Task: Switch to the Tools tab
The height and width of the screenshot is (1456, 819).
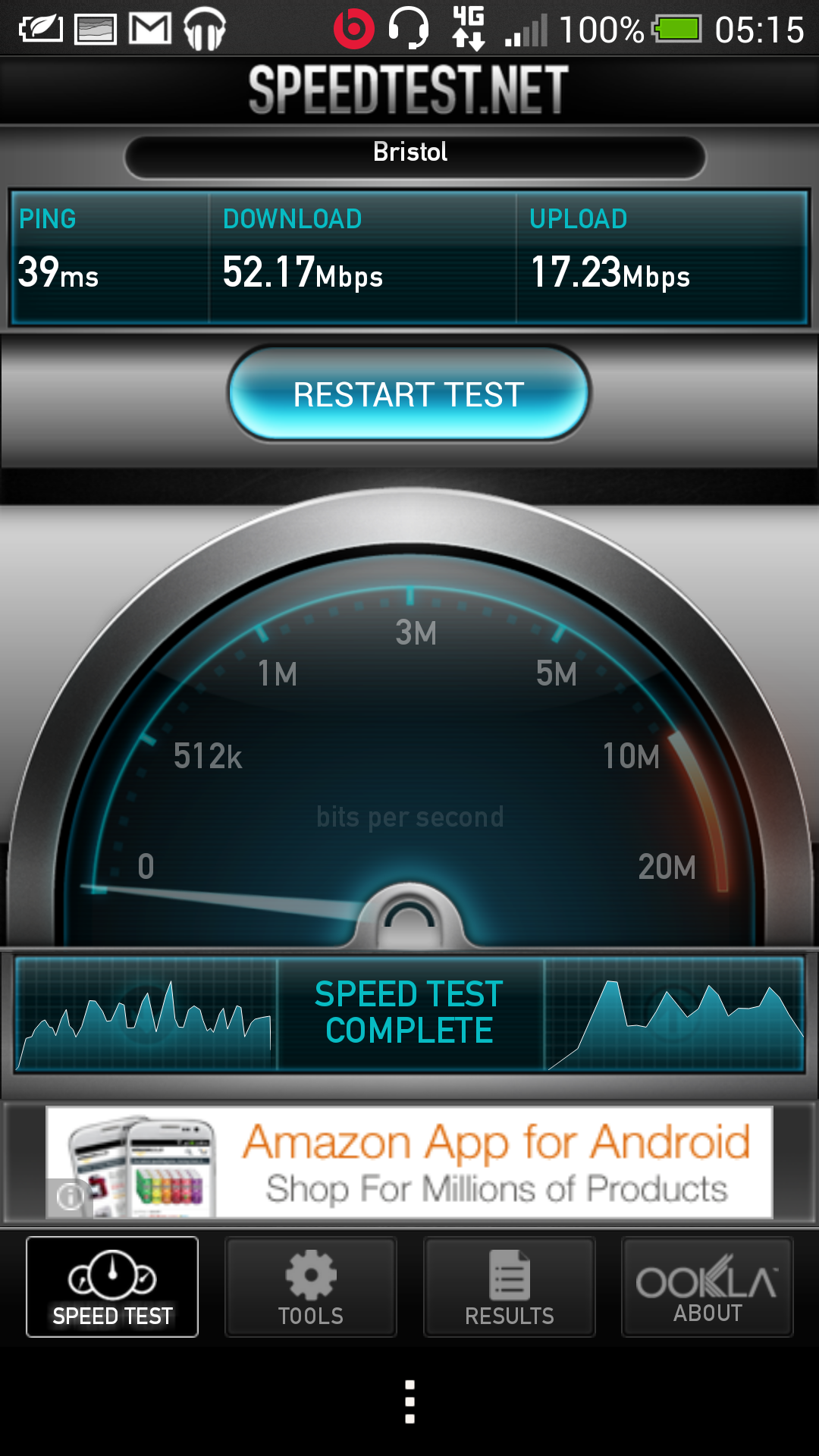Action: tap(311, 1287)
